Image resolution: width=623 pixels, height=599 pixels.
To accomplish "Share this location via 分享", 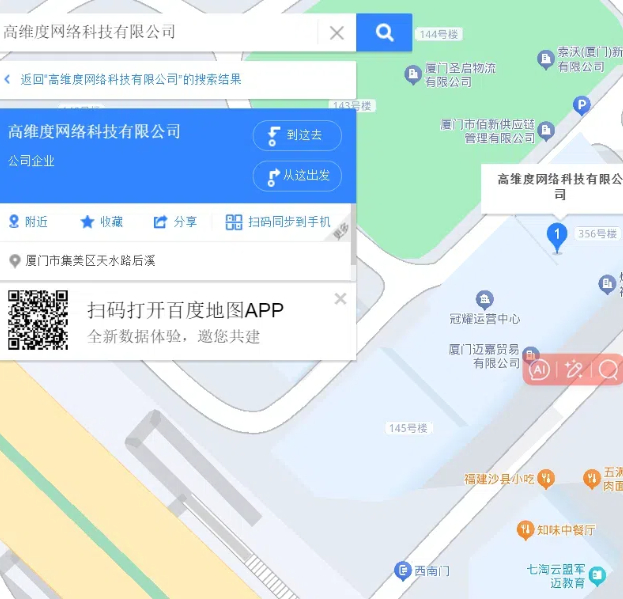I will (175, 222).
